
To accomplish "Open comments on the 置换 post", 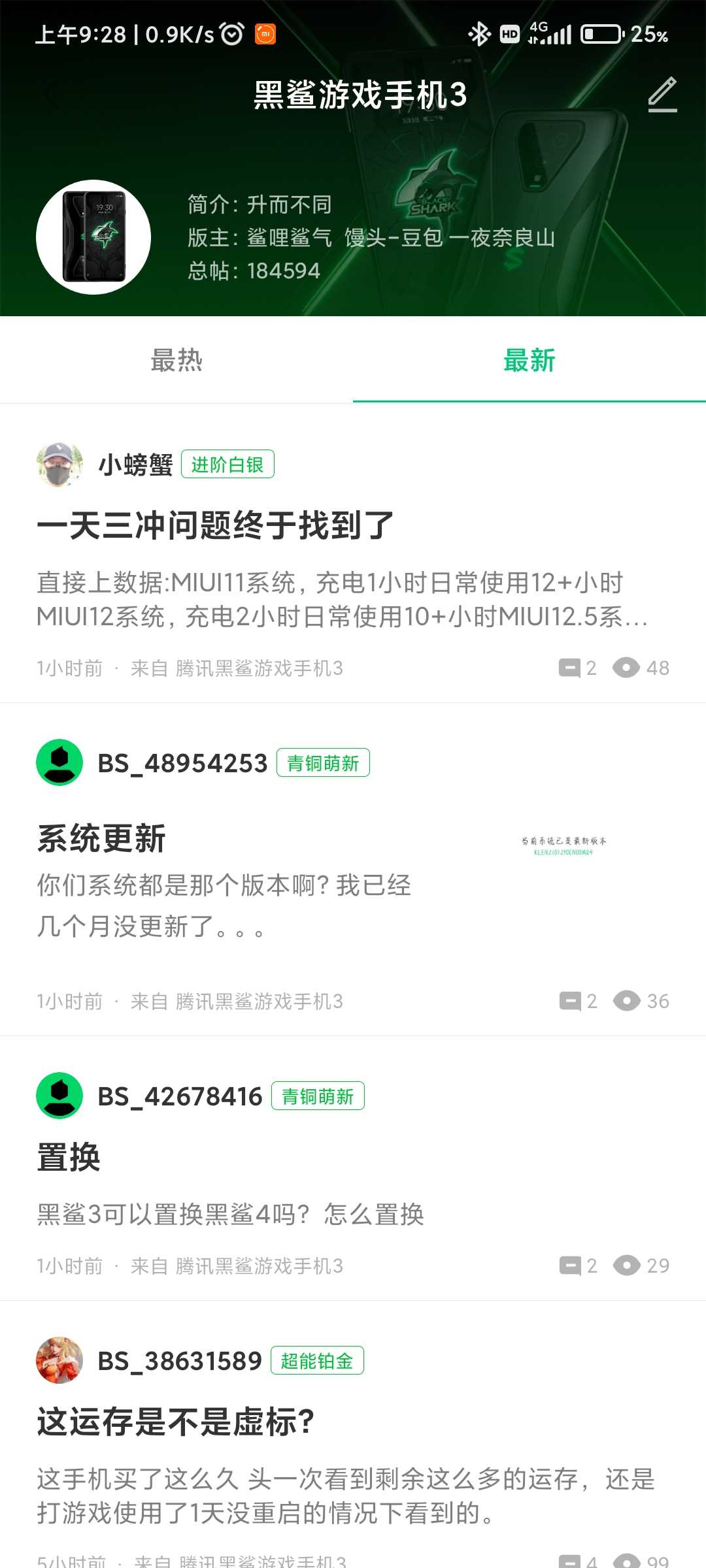I will point(578,1266).
